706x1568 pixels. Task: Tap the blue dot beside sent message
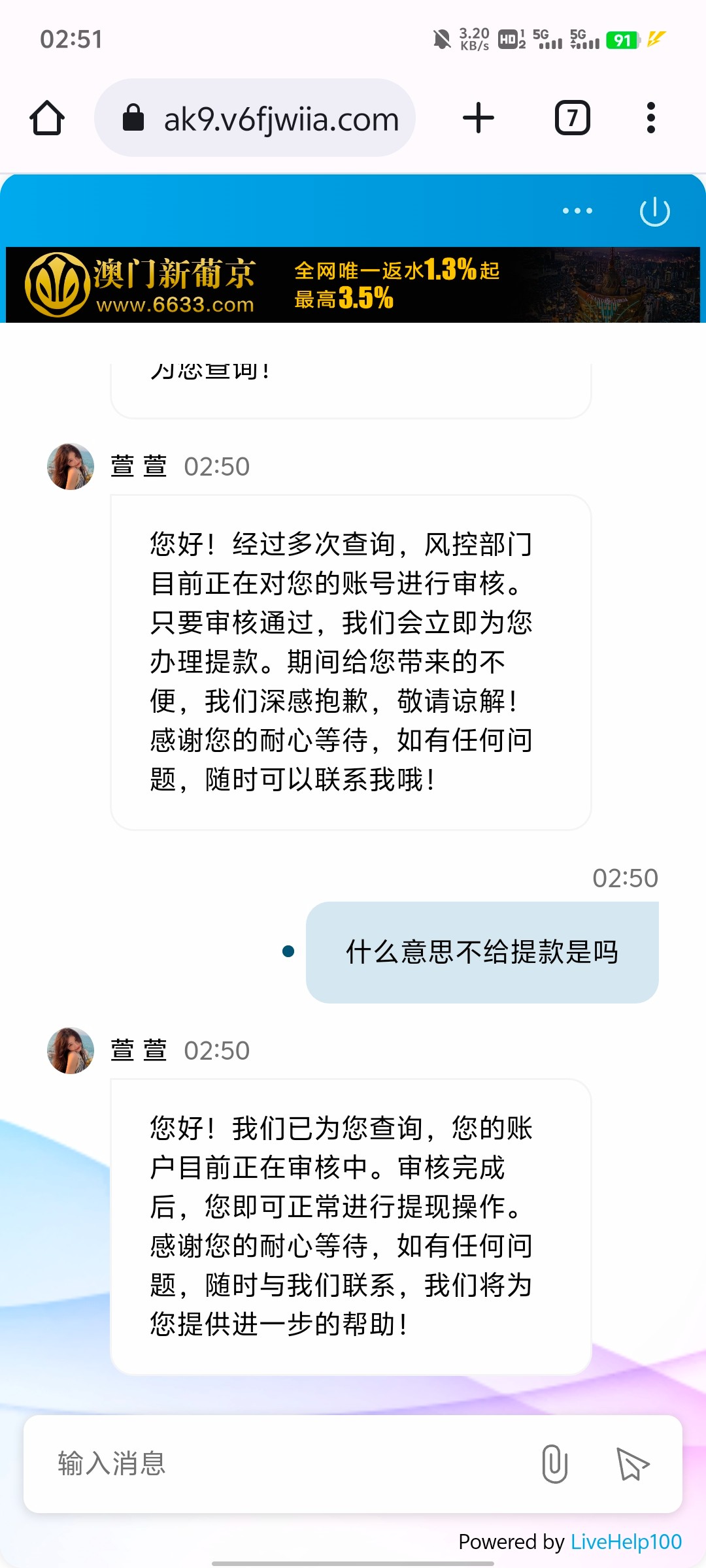(286, 953)
